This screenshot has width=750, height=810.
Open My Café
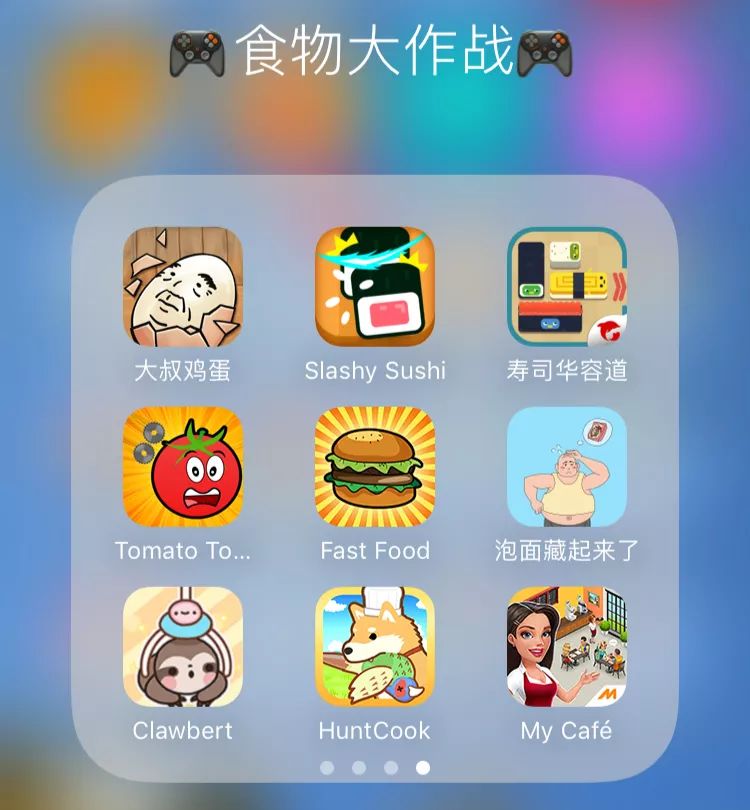click(567, 647)
